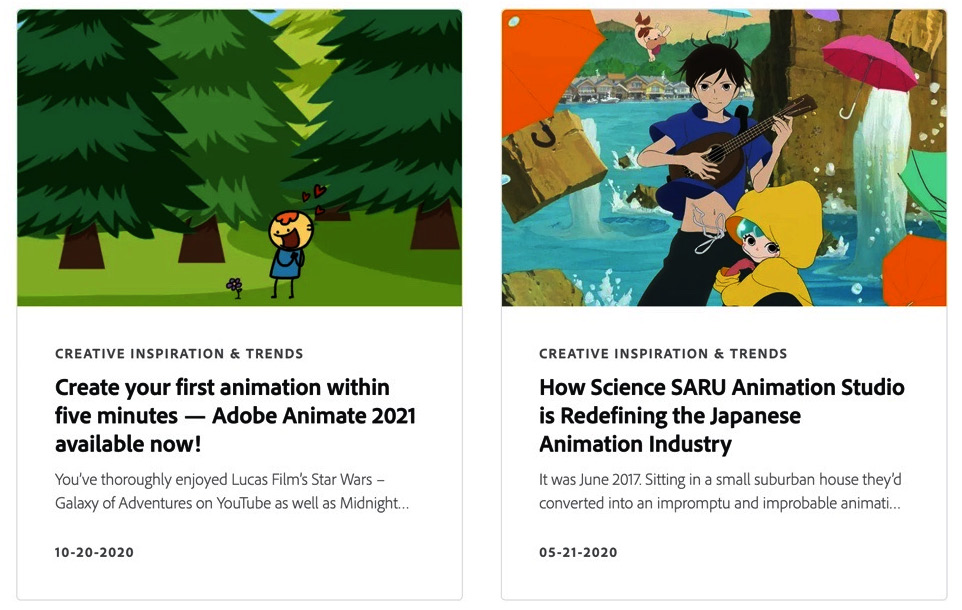962x610 pixels.
Task: Open the Adobe Animate 2021 article card
Action: (235, 415)
